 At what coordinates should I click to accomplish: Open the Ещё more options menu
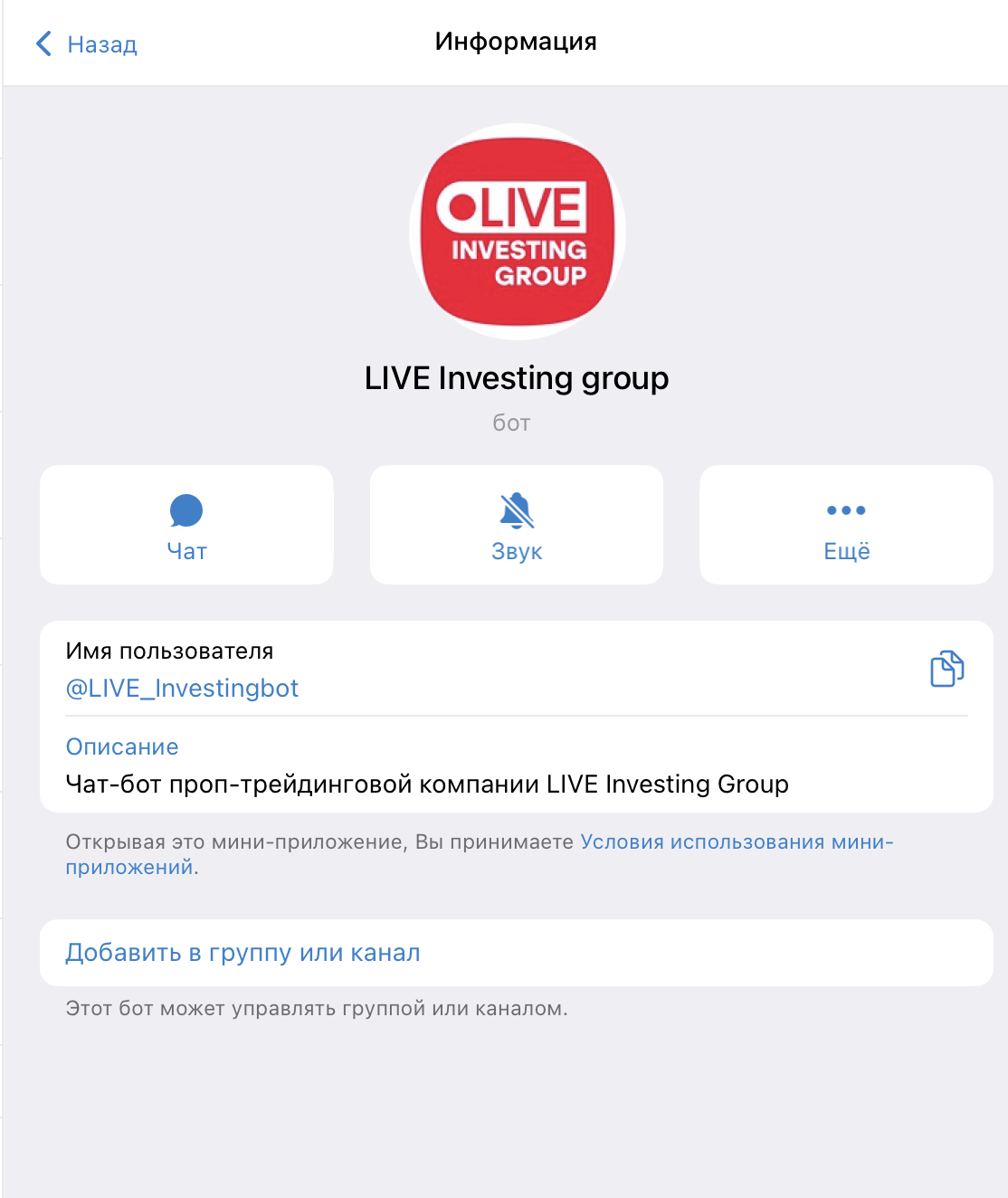[846, 525]
